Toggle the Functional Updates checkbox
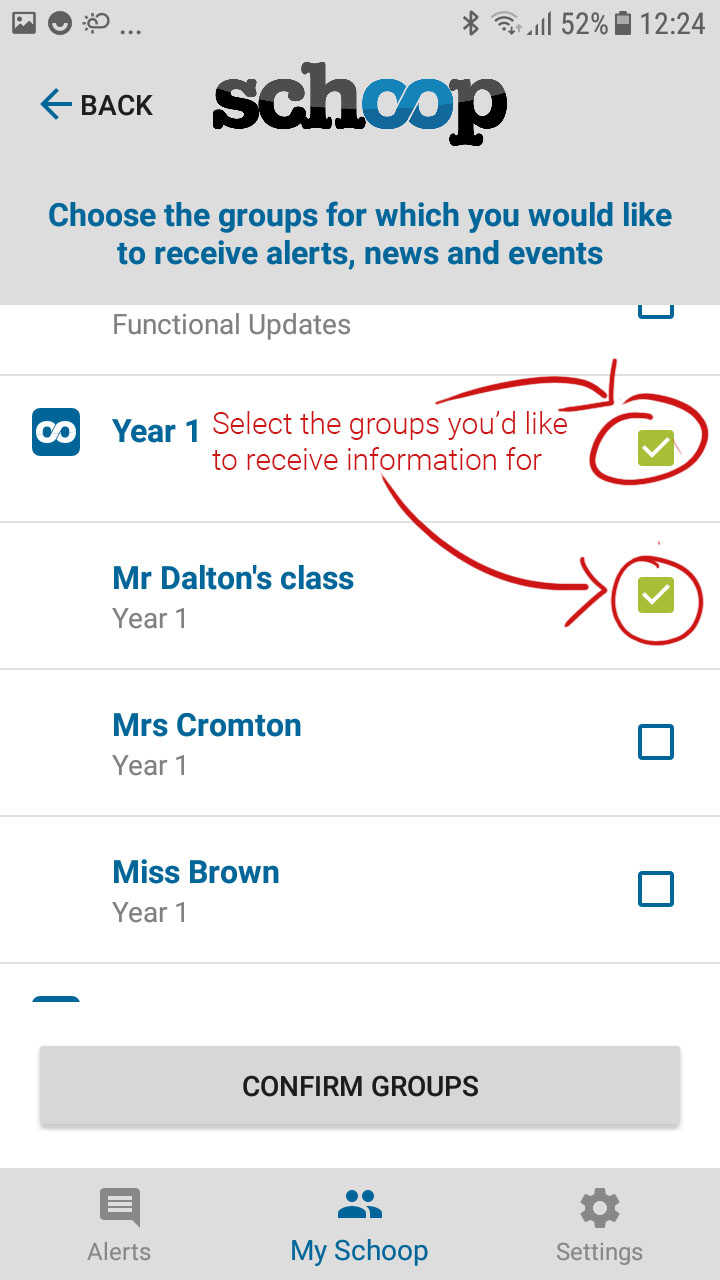 tap(656, 310)
